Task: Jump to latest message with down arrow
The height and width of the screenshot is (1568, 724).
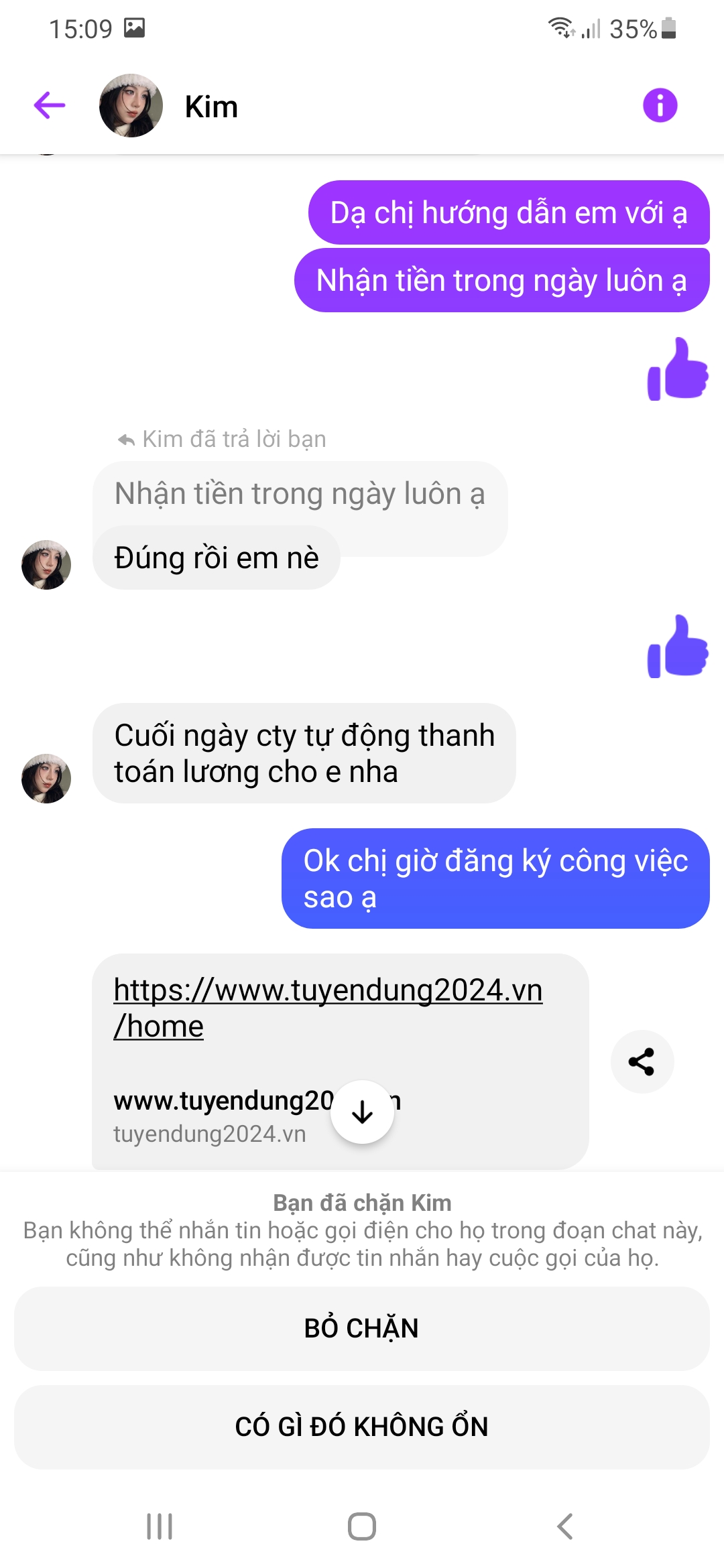Action: pos(362,1112)
